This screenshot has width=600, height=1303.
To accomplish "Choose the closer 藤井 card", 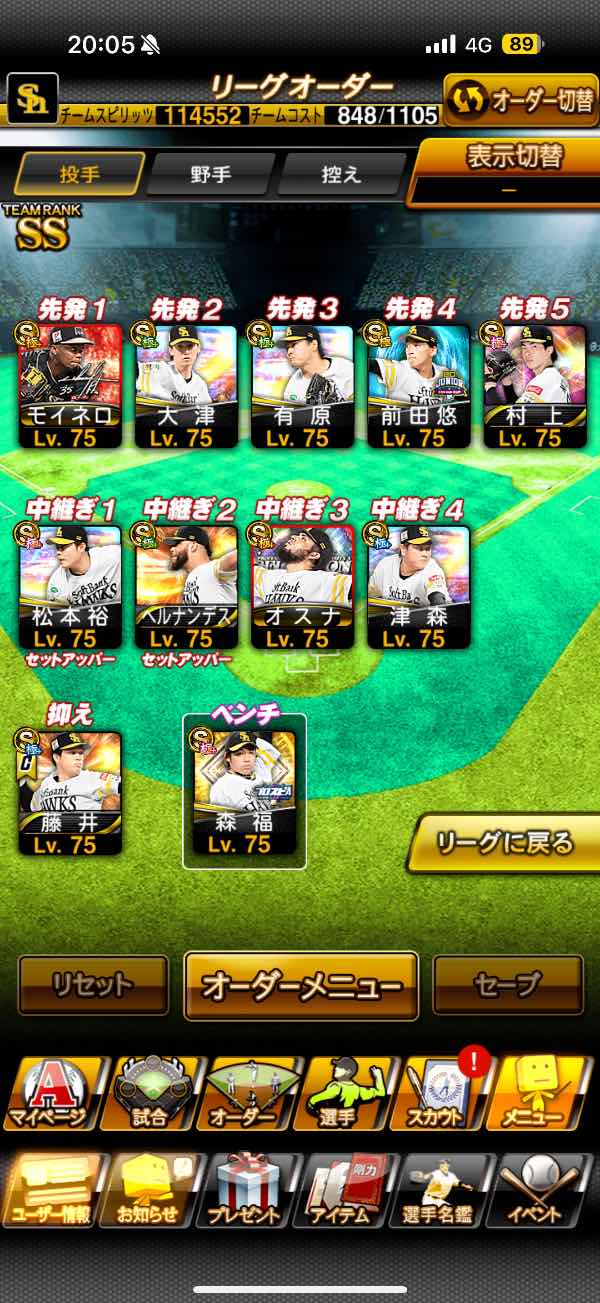I will click(x=69, y=793).
